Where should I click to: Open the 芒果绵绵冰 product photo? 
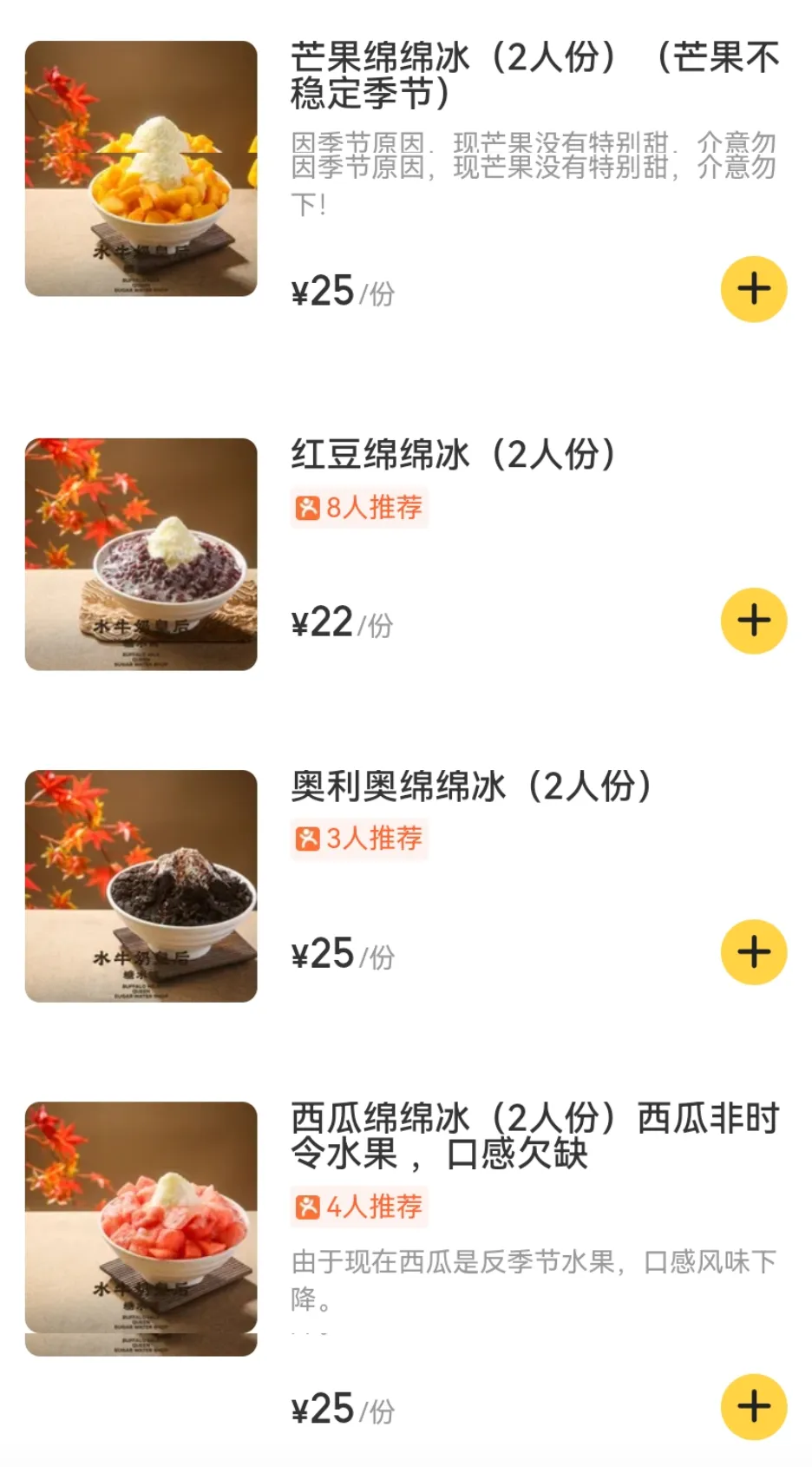pos(141,169)
